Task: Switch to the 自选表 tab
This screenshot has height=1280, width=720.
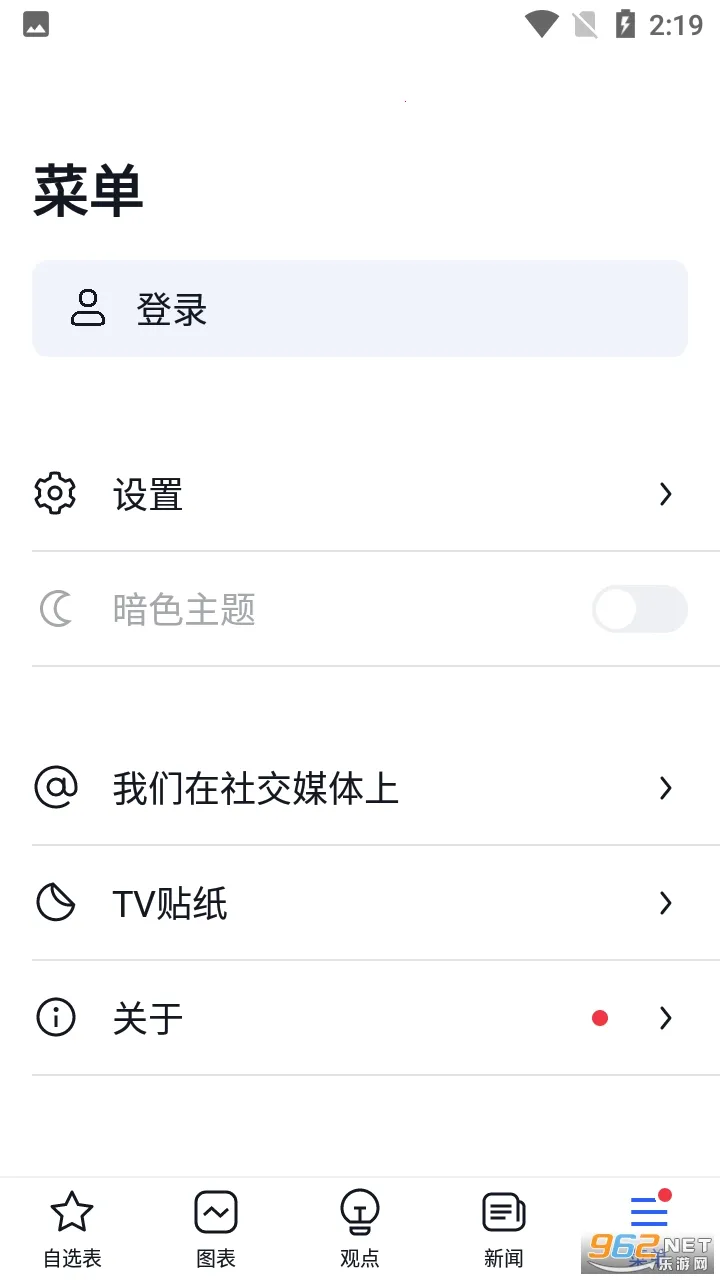Action: click(x=71, y=1225)
